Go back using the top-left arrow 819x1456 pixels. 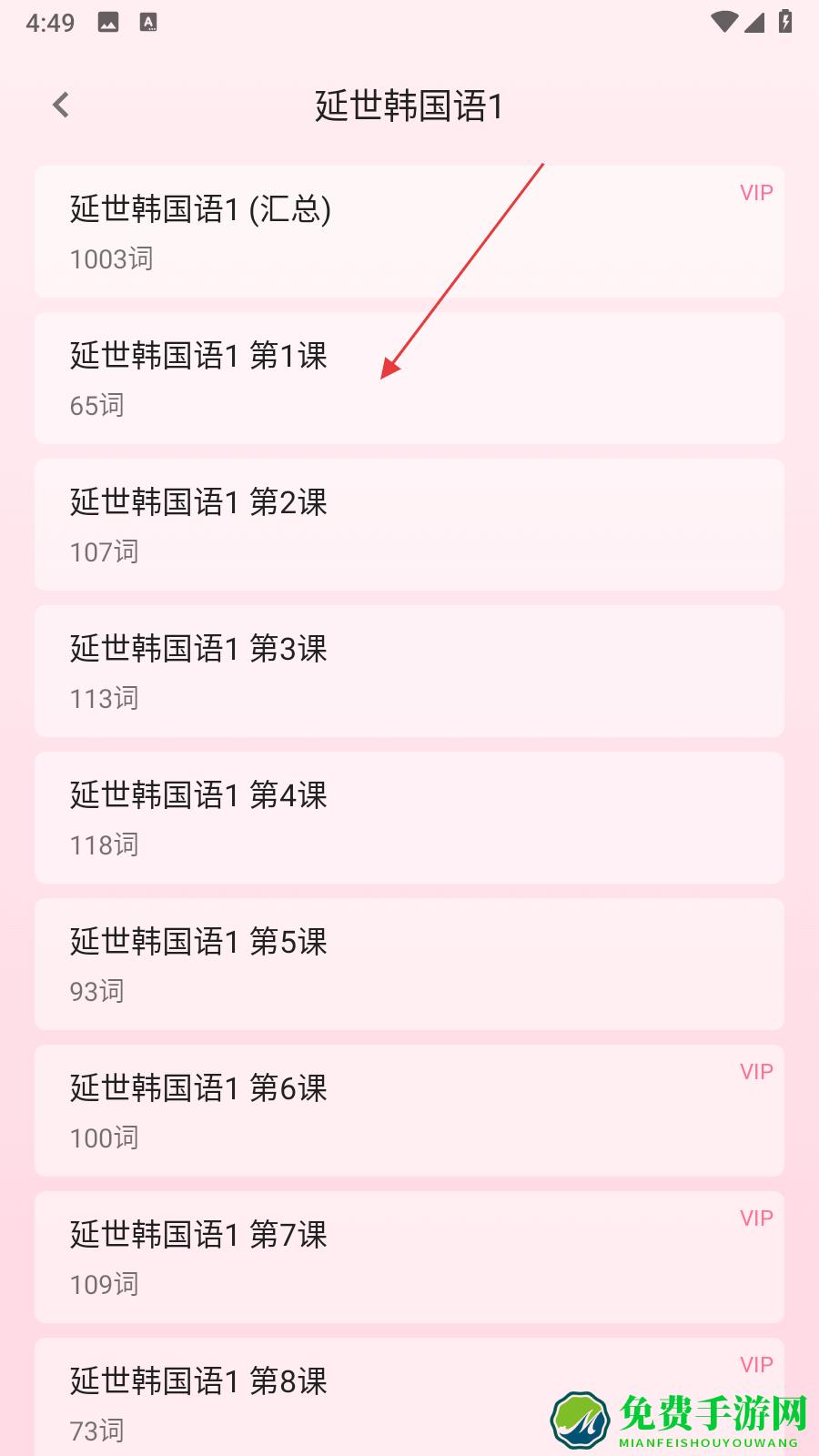[61, 106]
